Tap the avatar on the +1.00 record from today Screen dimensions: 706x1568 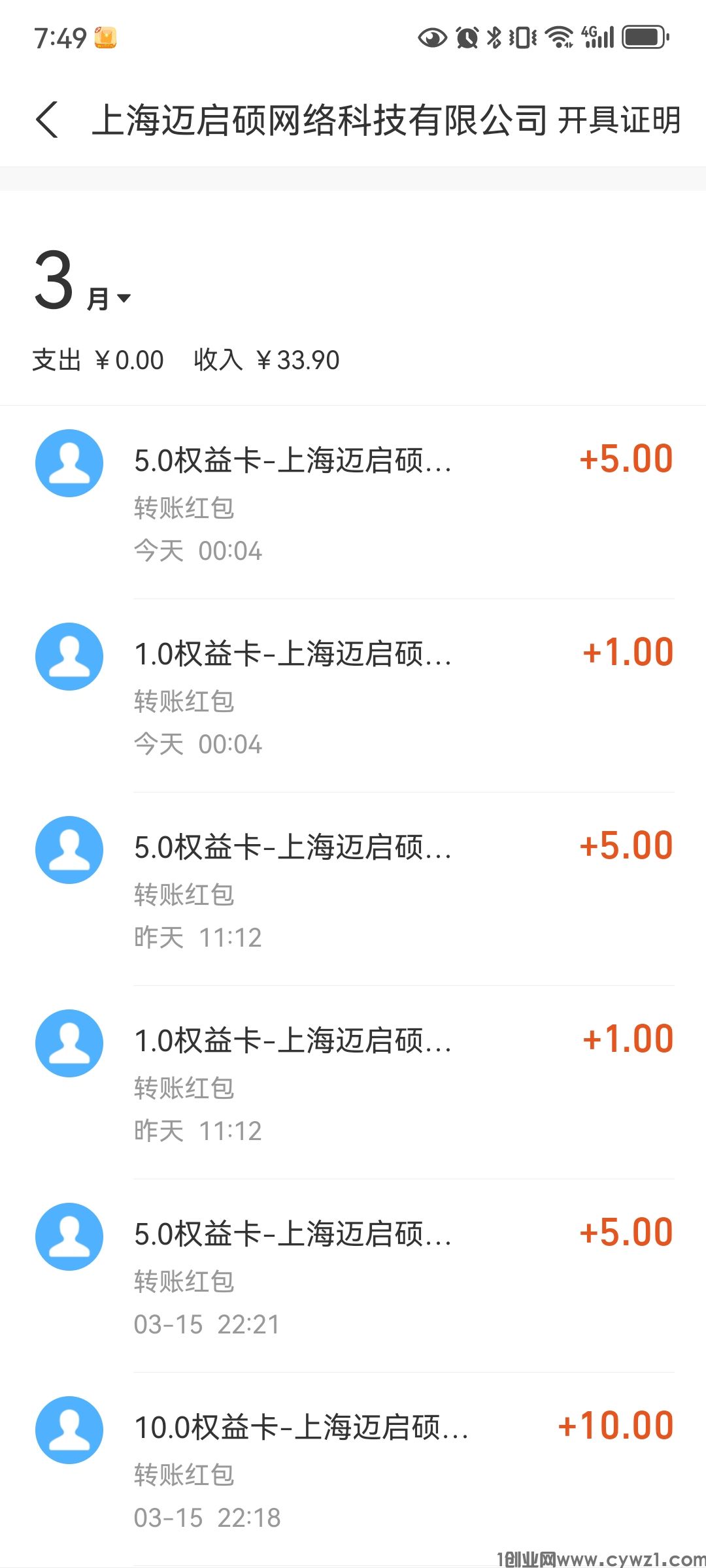(69, 656)
